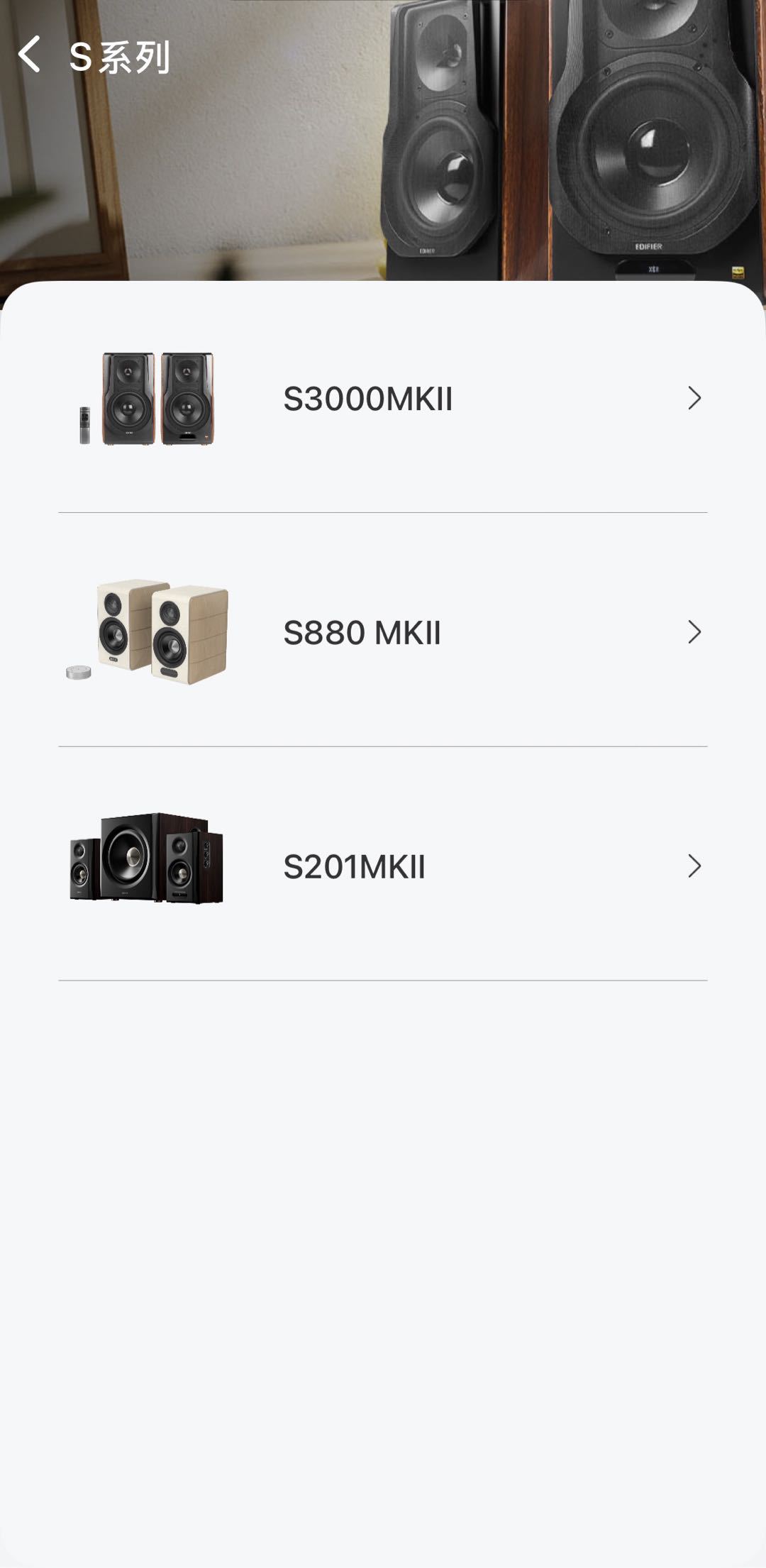This screenshot has width=766, height=1568.
Task: Select the S880 MKII speaker row
Action: coord(383,632)
